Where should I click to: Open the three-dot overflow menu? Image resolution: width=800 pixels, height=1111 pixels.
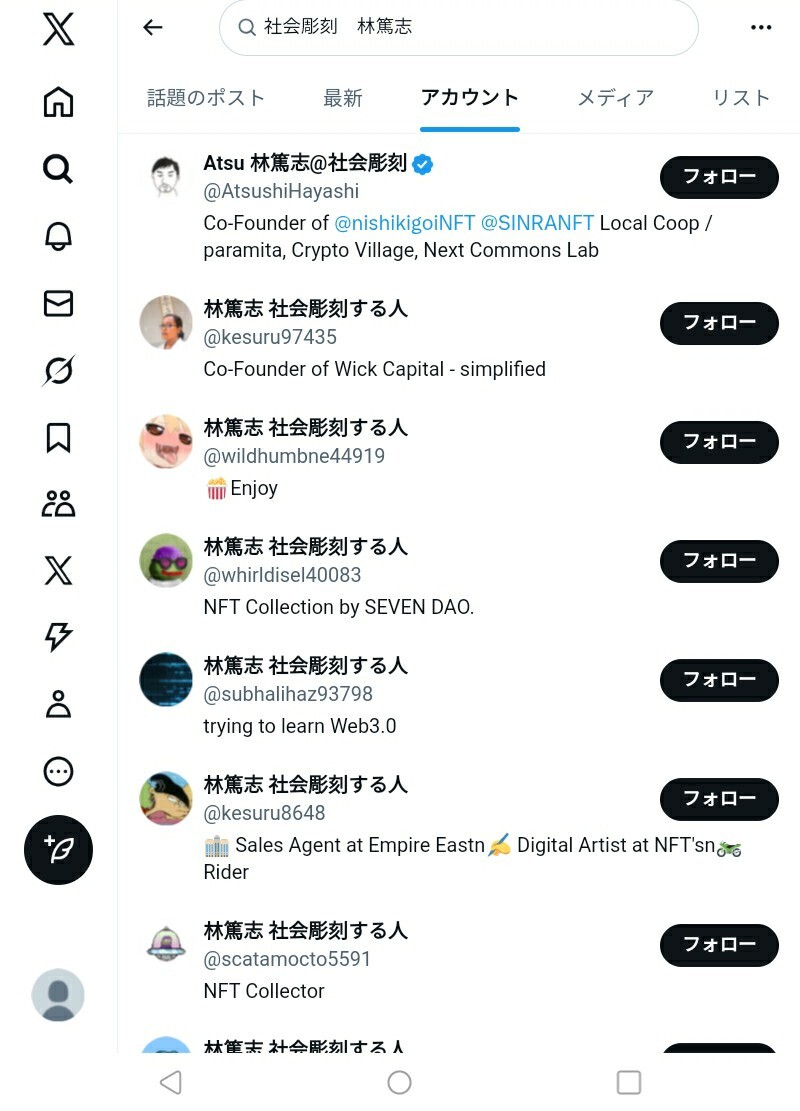pos(761,28)
